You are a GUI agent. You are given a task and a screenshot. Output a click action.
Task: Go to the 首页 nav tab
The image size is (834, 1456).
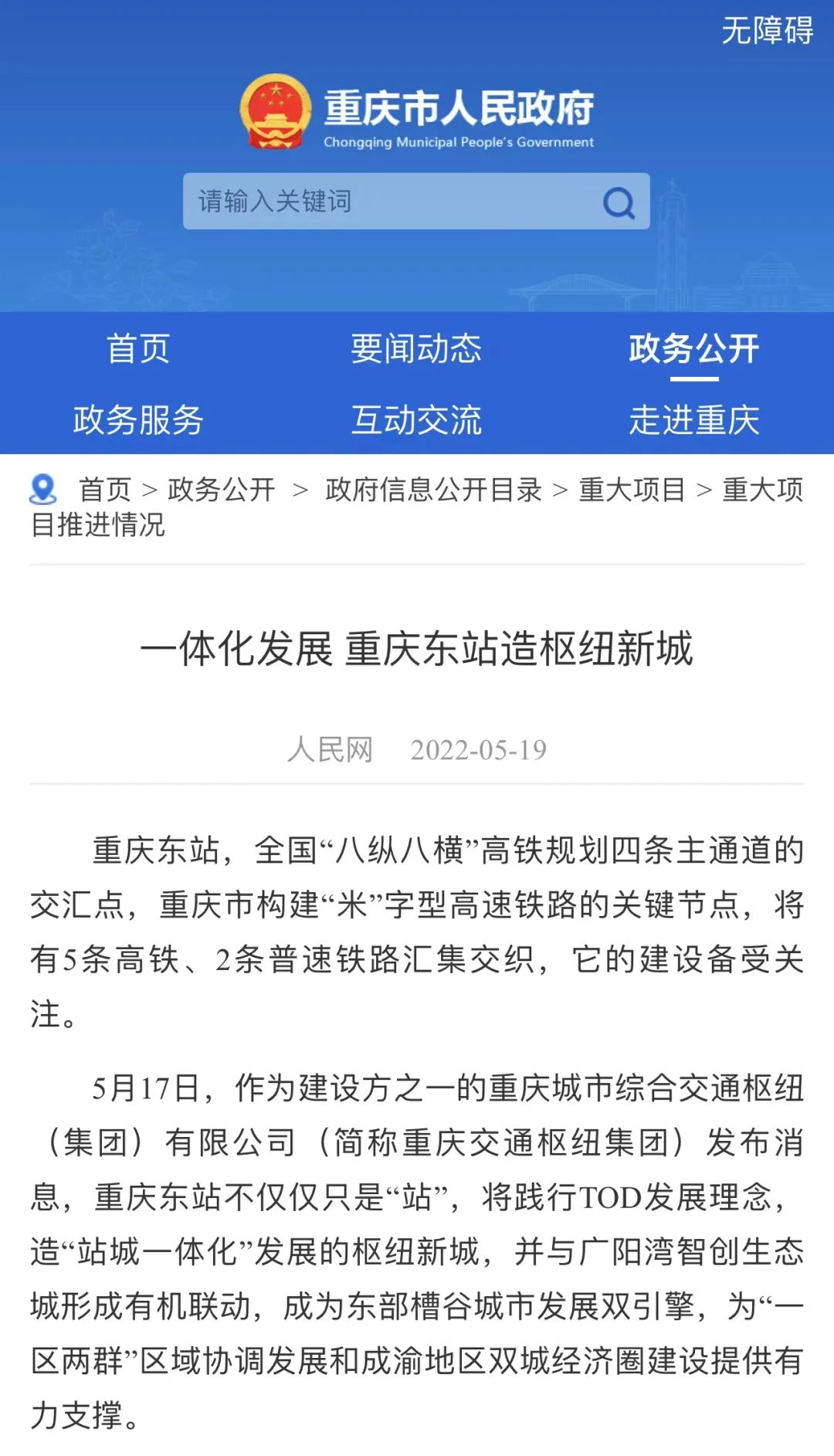pyautogui.click(x=138, y=348)
